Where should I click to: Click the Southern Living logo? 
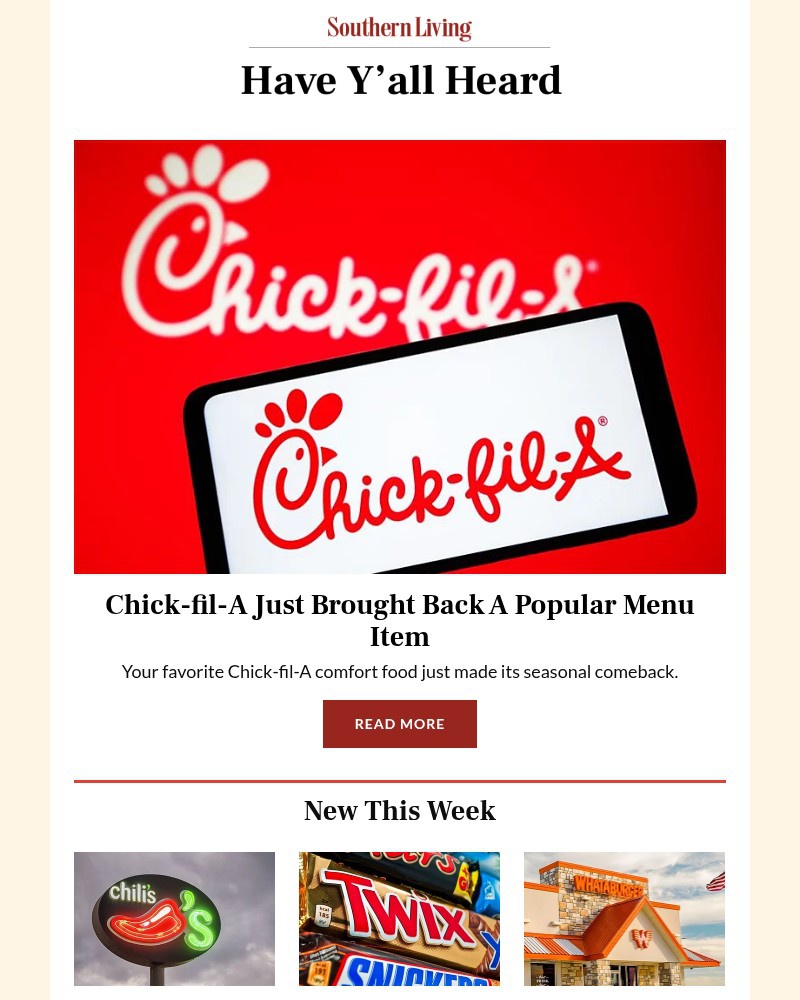pos(399,28)
